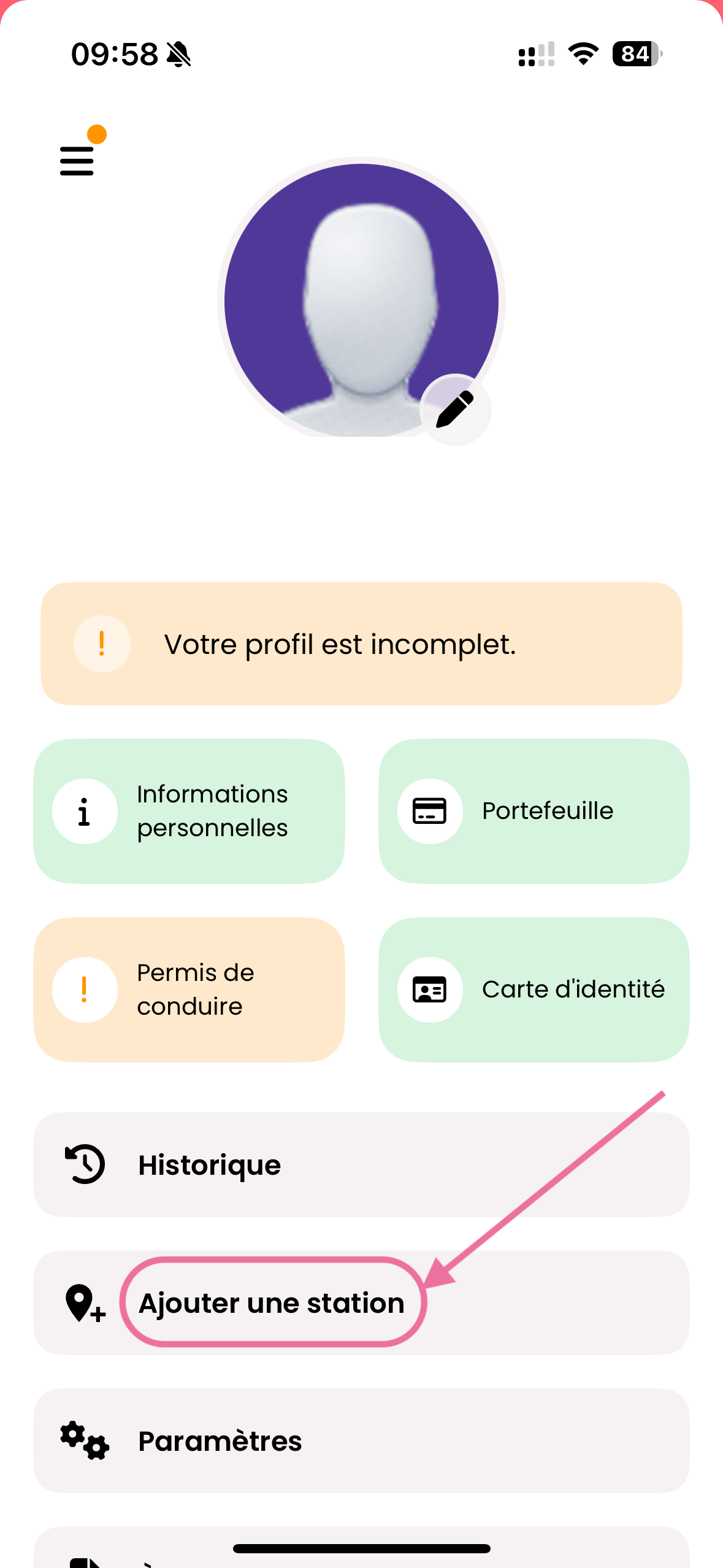Screen dimensions: 723x1568
Task: Open Informations personnelles card
Action: click(189, 811)
